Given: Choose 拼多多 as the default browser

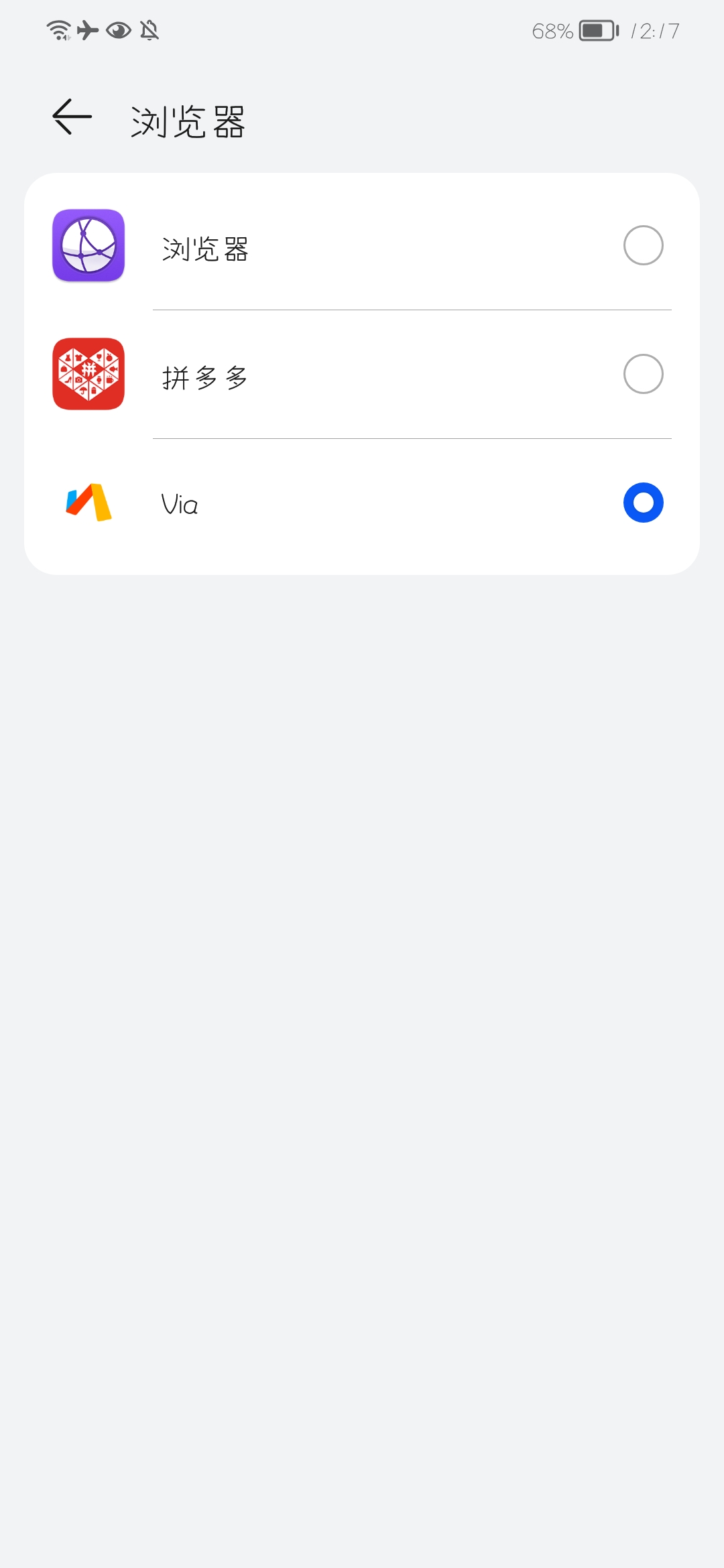Looking at the screenshot, I should 362,374.
